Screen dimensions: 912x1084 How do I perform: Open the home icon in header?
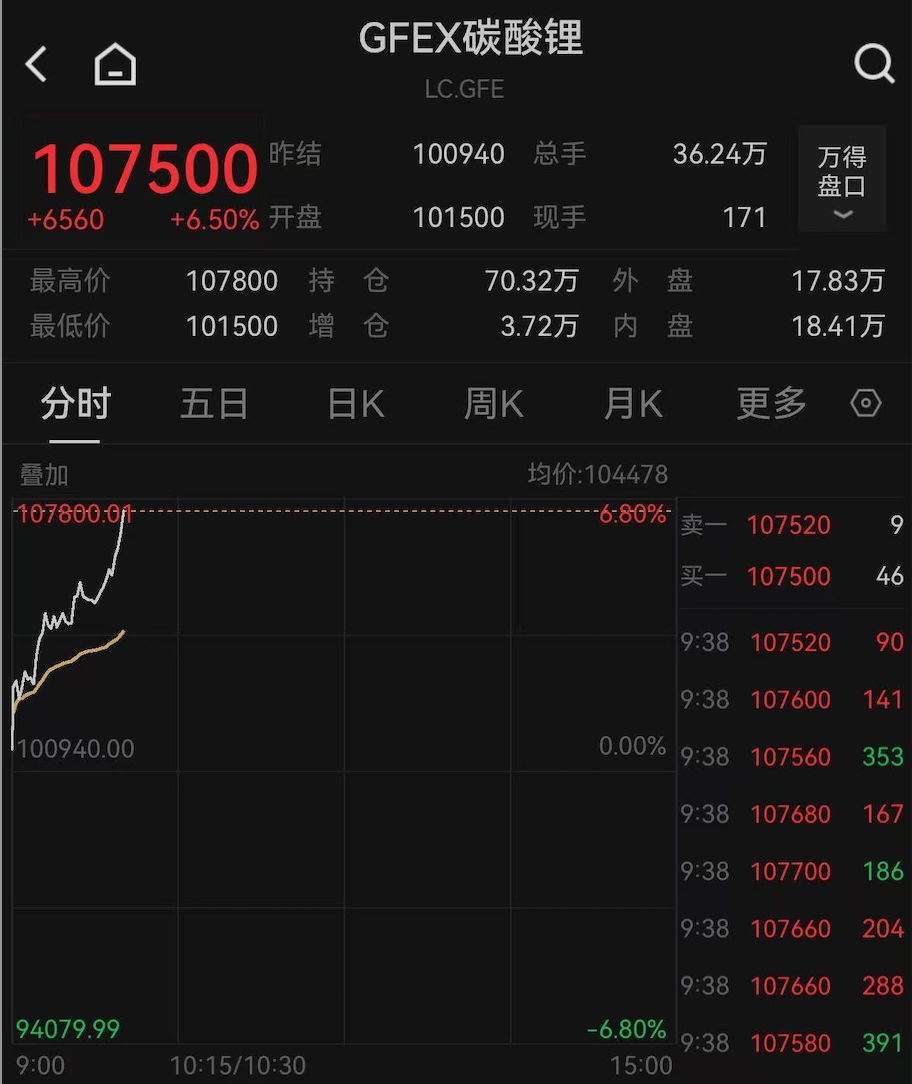(x=115, y=66)
